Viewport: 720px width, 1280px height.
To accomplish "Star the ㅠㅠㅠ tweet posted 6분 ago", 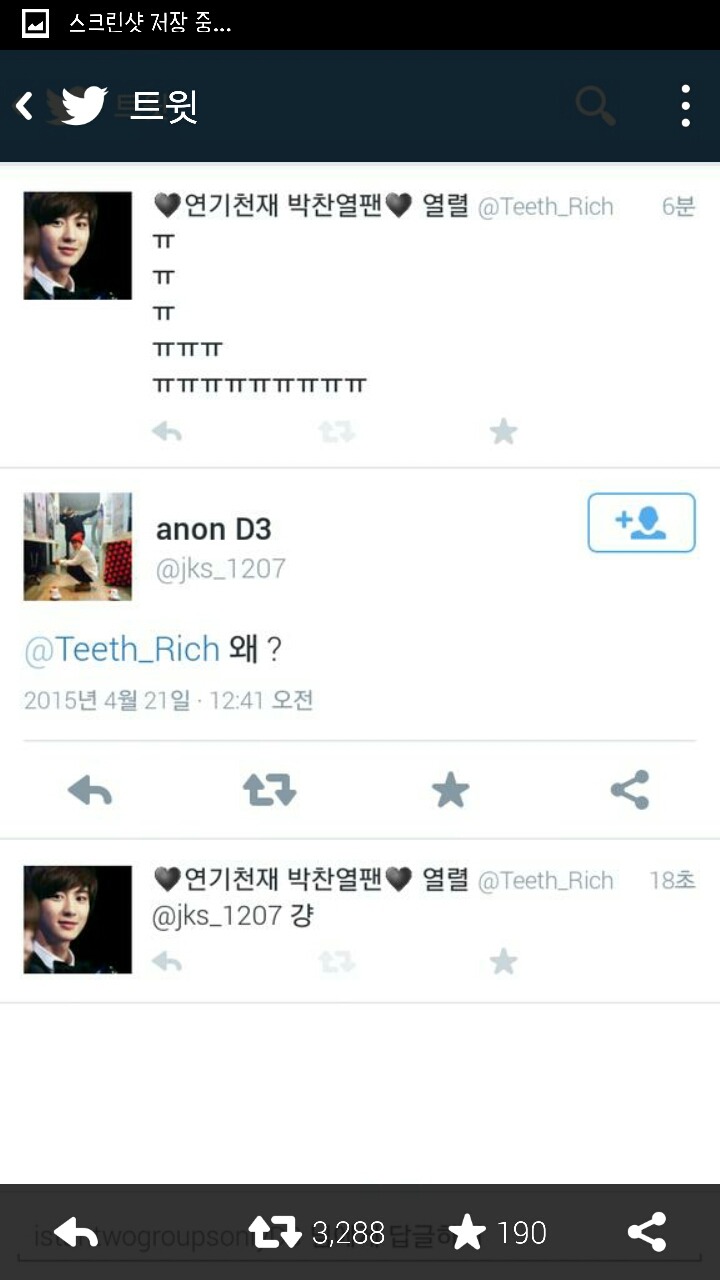I will tap(504, 431).
